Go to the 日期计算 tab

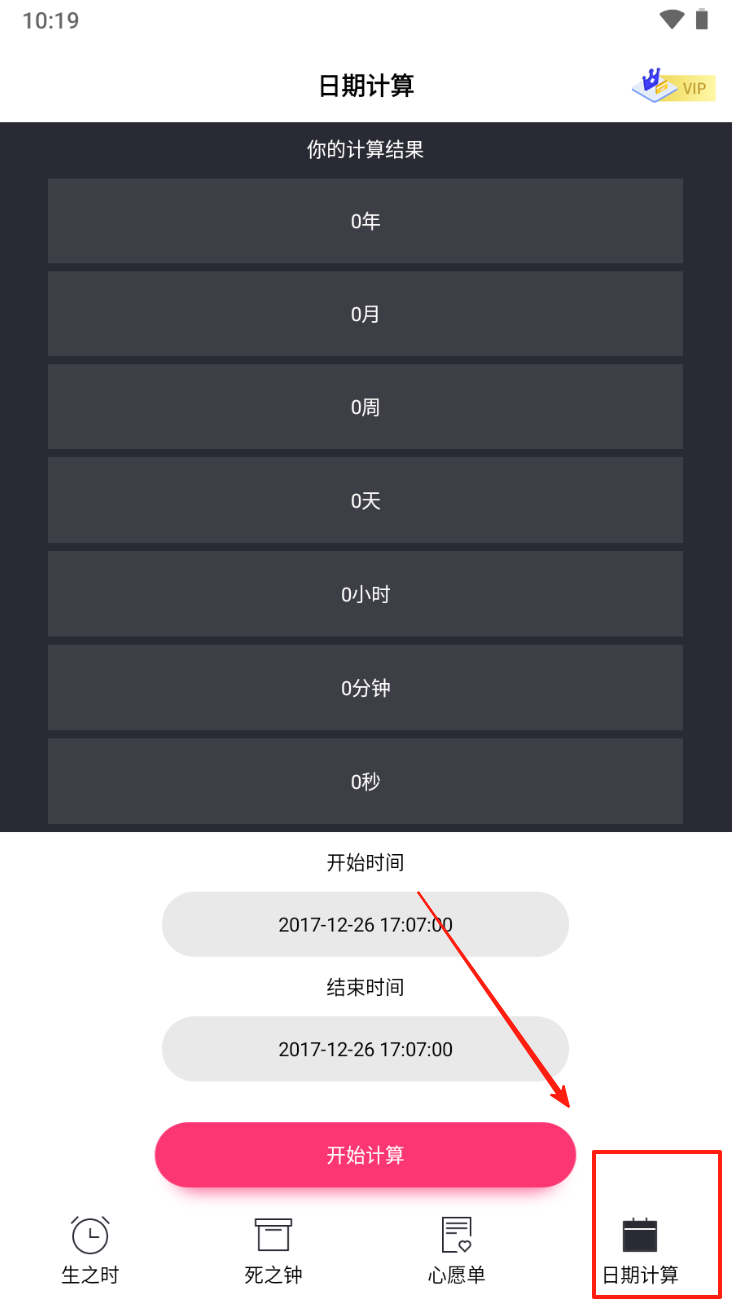640,1249
